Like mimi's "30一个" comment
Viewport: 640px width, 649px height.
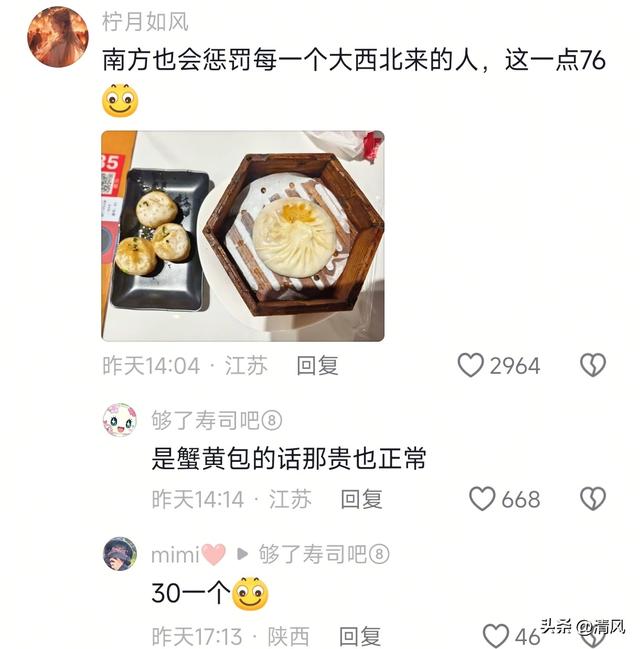[x=496, y=636]
